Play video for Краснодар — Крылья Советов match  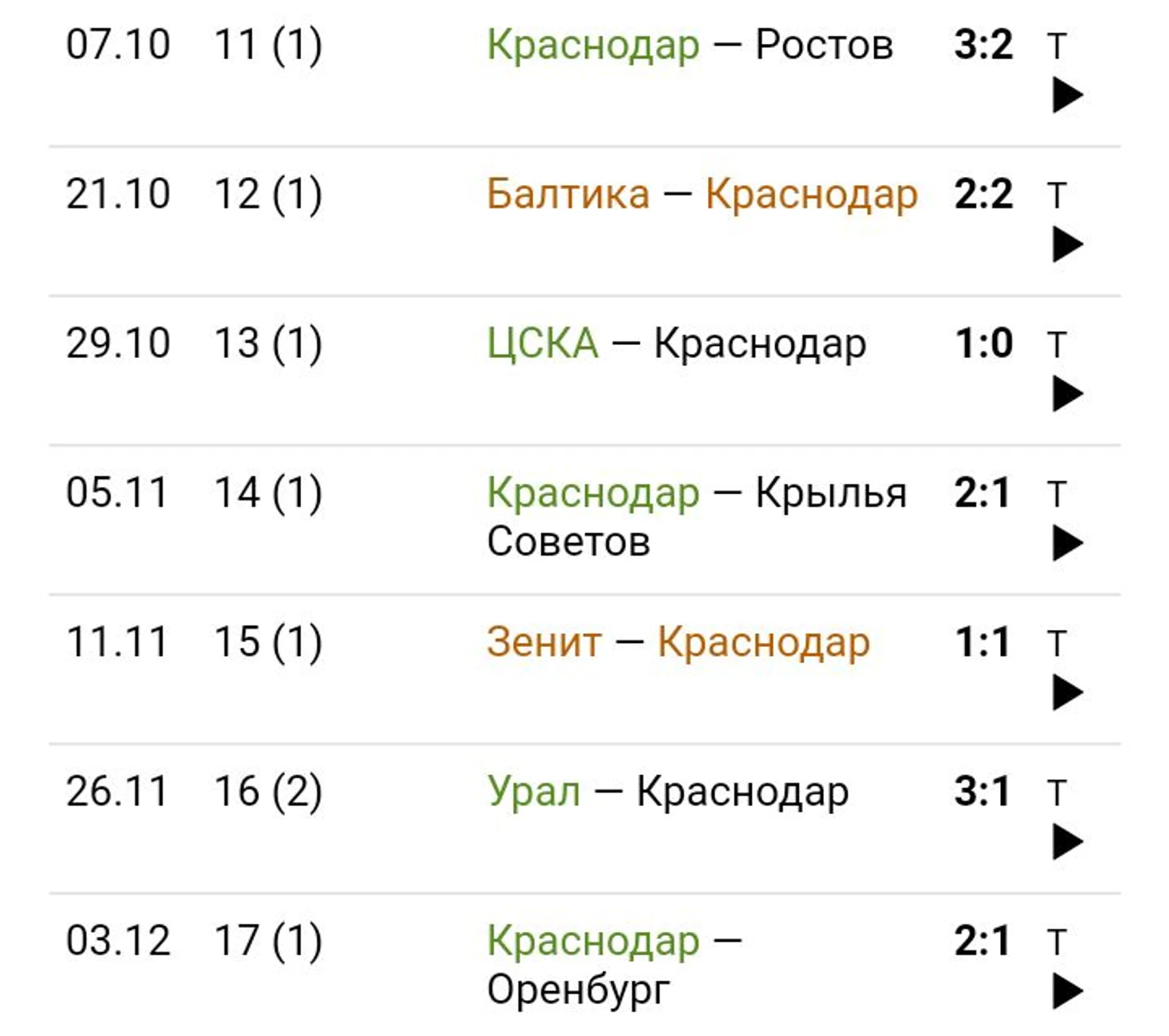point(1067,544)
